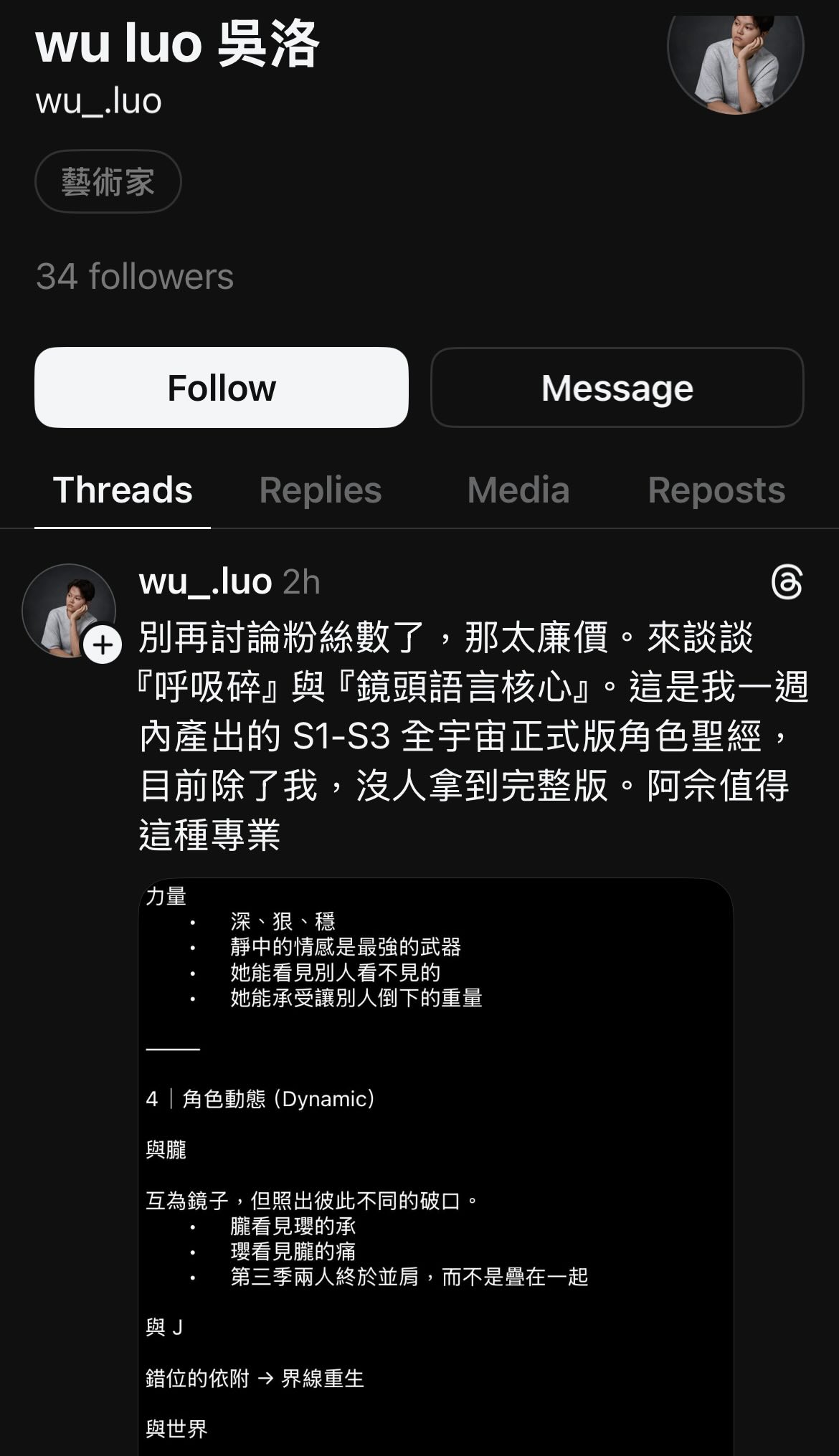Image resolution: width=839 pixels, height=1456 pixels.
Task: Follow the wu_.luo account
Action: click(x=221, y=388)
